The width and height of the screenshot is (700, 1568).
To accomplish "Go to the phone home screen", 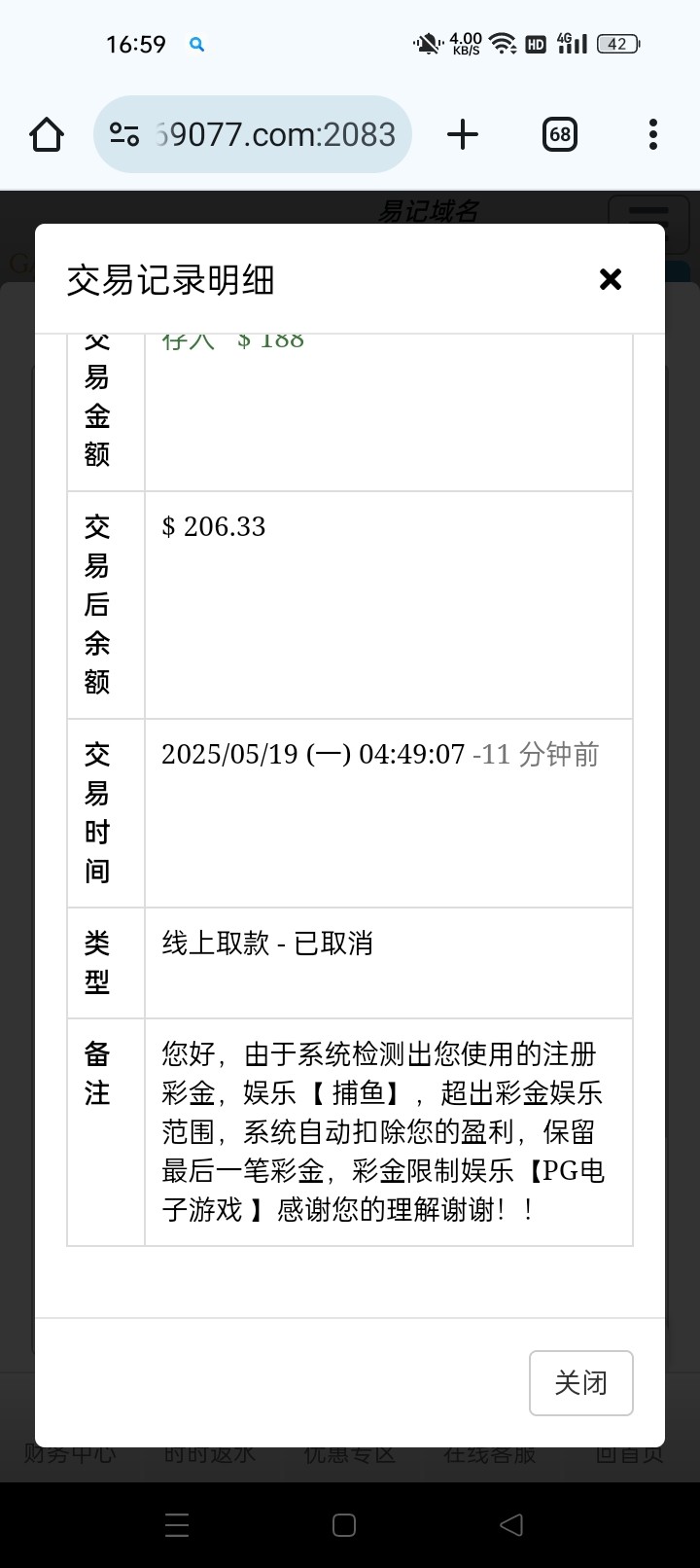I will pos(344,1524).
